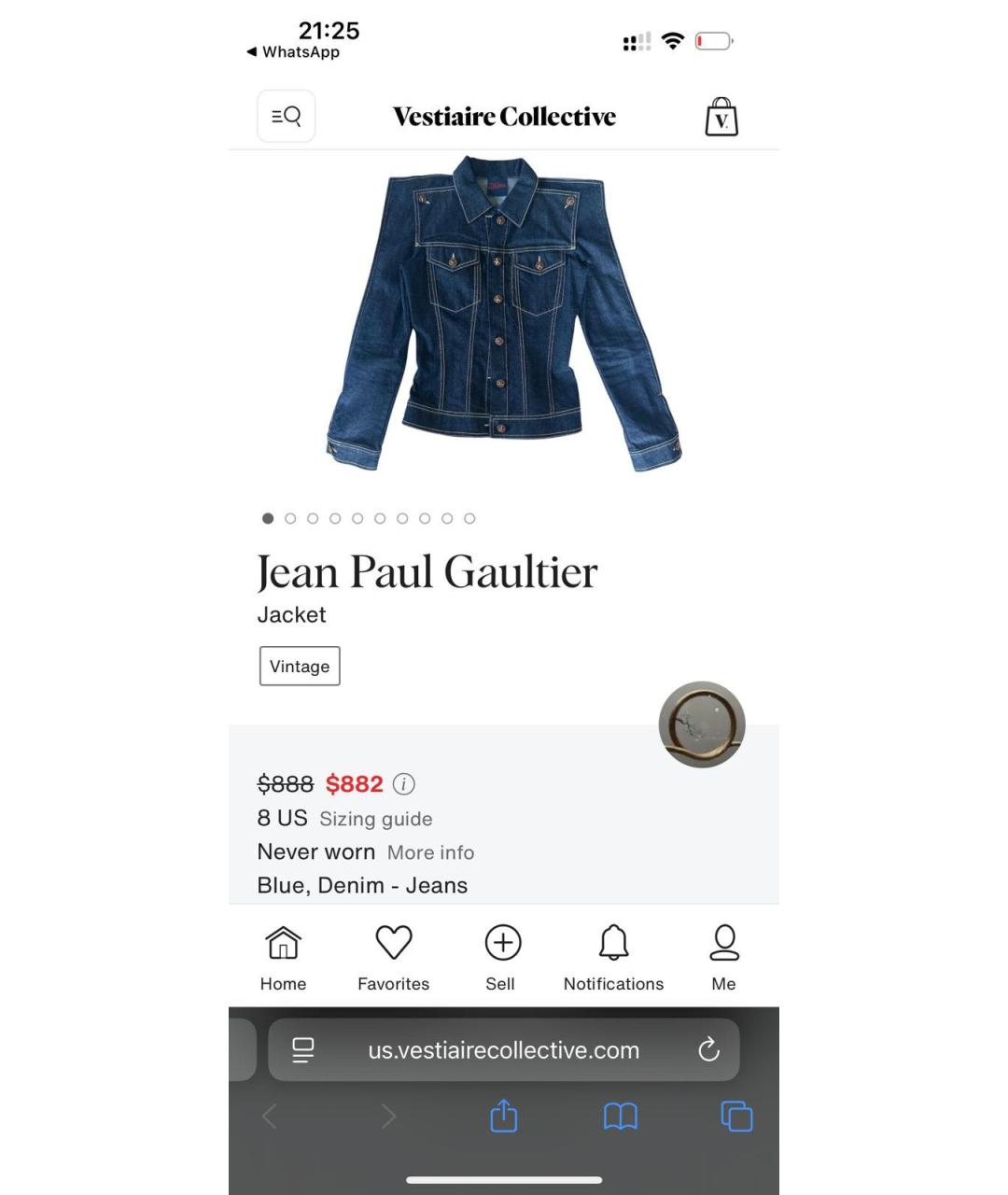
Task: Open More info about Never worn
Action: pos(430,852)
